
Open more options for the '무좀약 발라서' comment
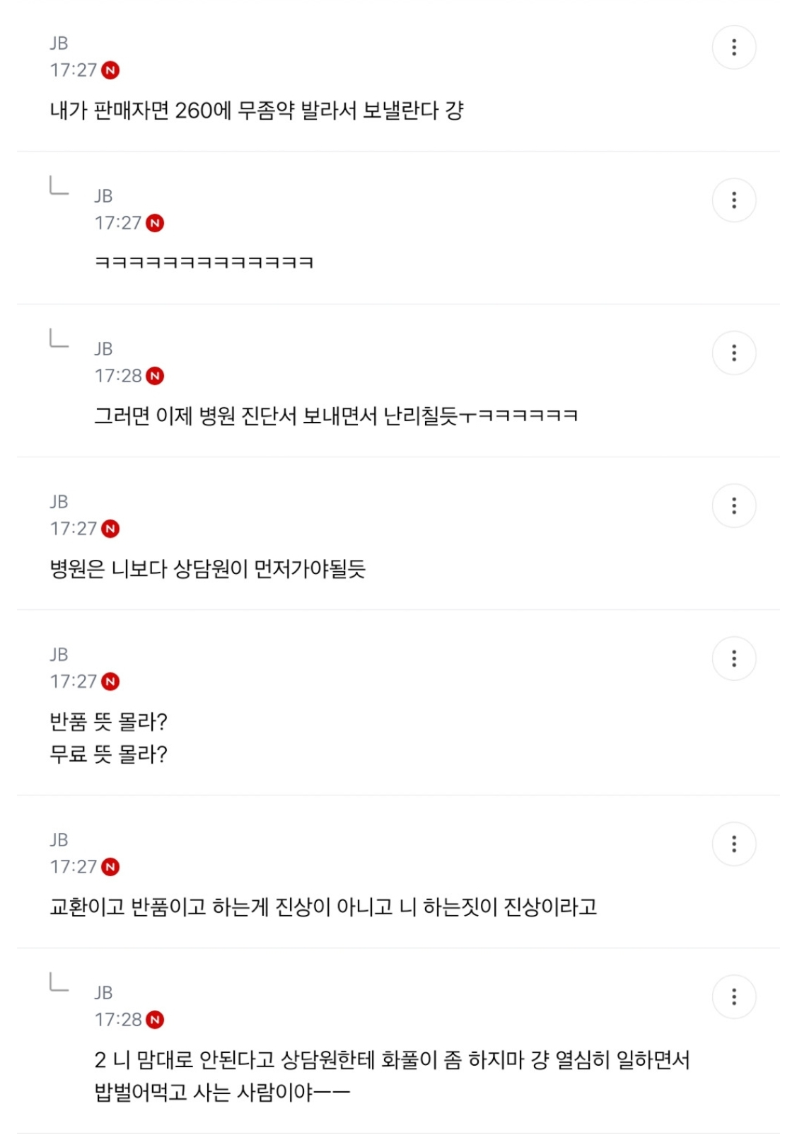734,47
